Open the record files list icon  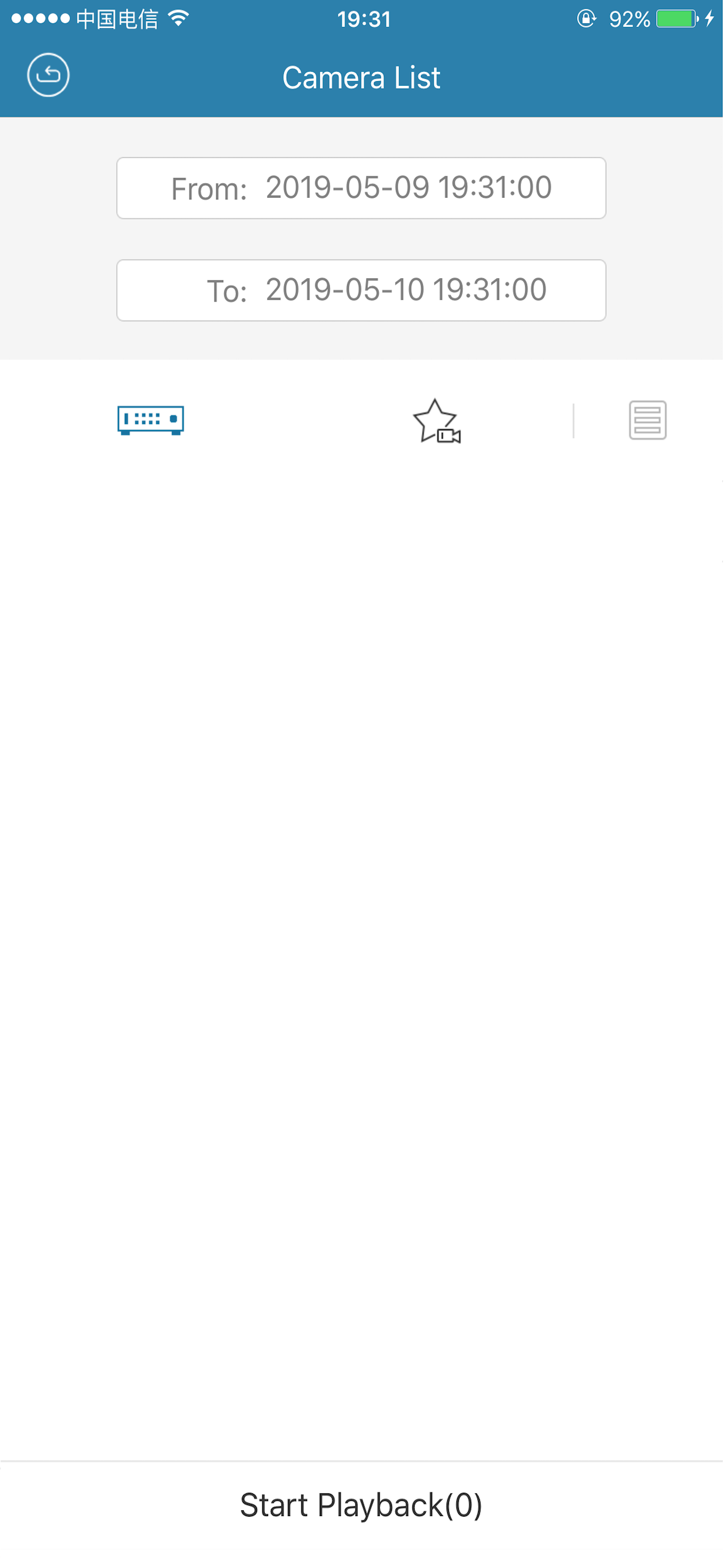click(x=647, y=419)
